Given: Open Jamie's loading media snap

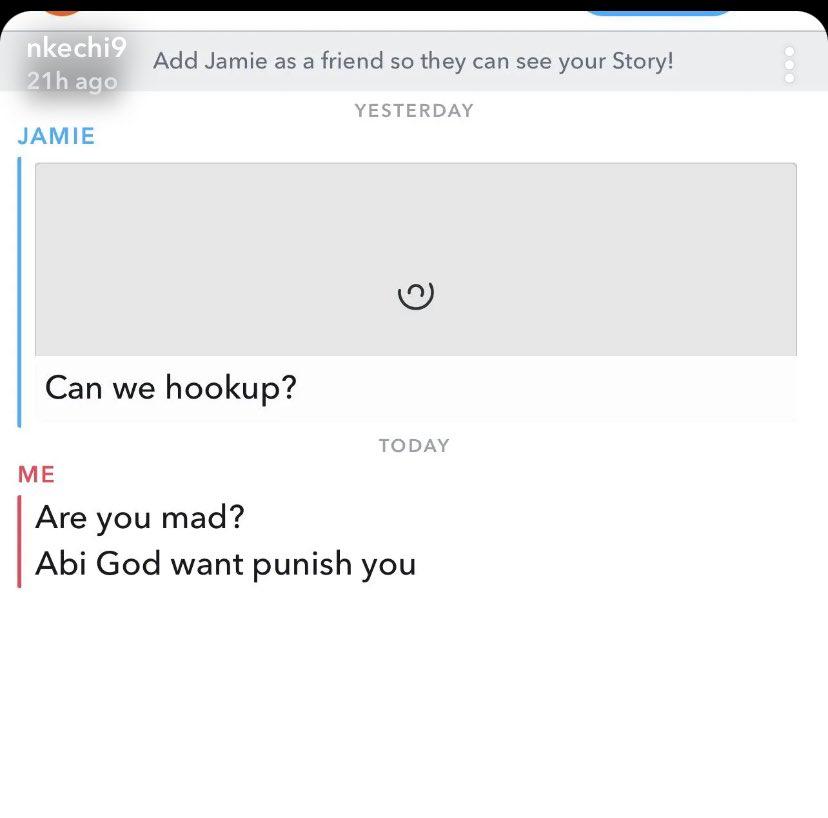Looking at the screenshot, I should (416, 260).
